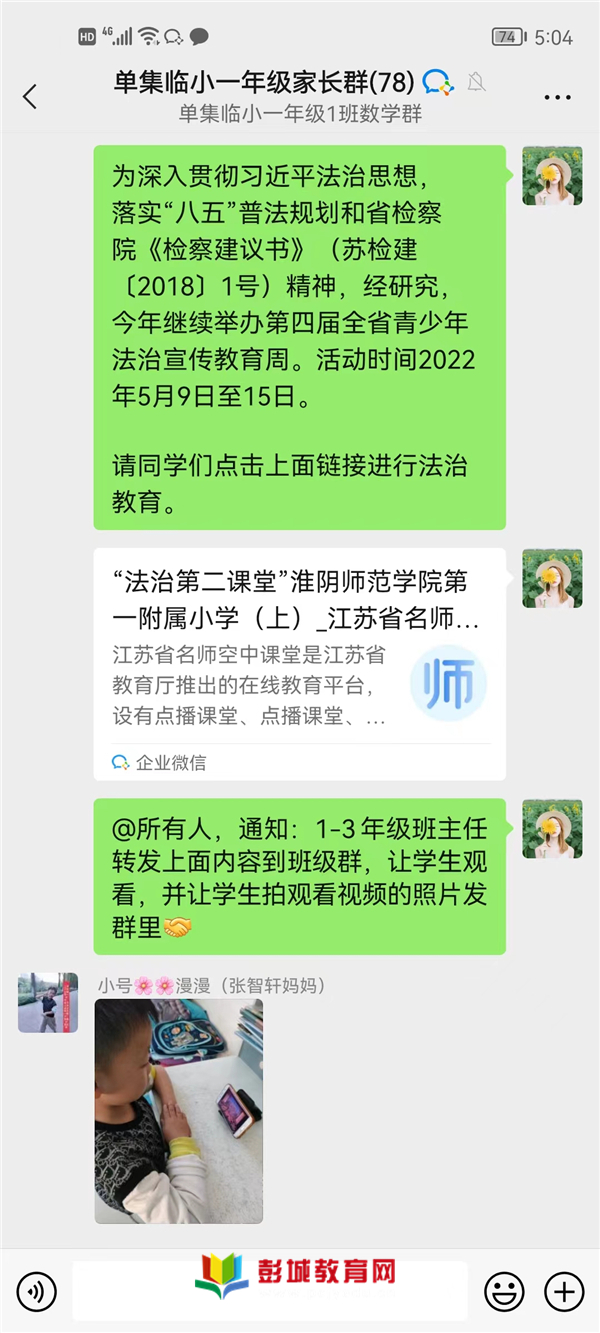View the photo sent by 漫漫
This screenshot has width=600, height=1333.
coord(179,1111)
